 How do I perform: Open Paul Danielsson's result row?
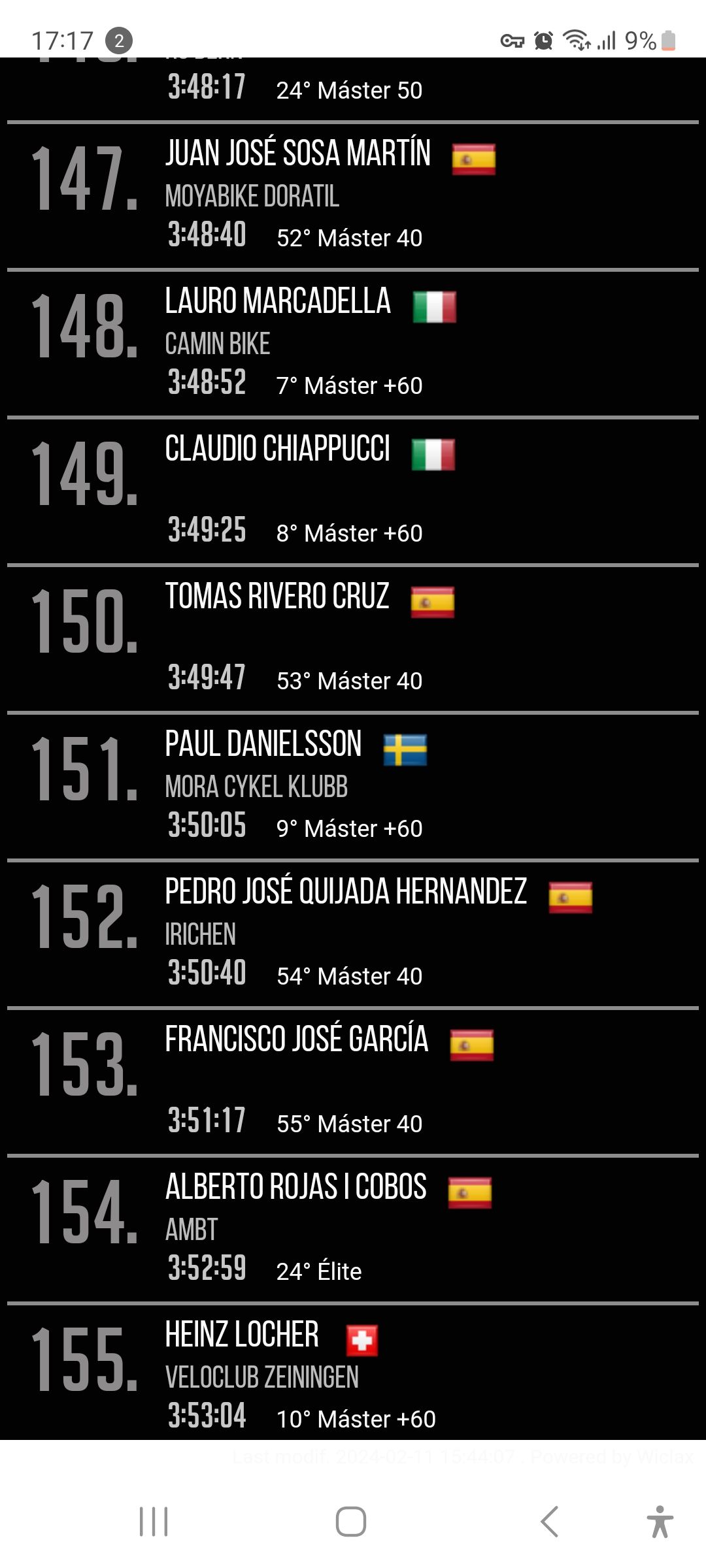tap(353, 786)
